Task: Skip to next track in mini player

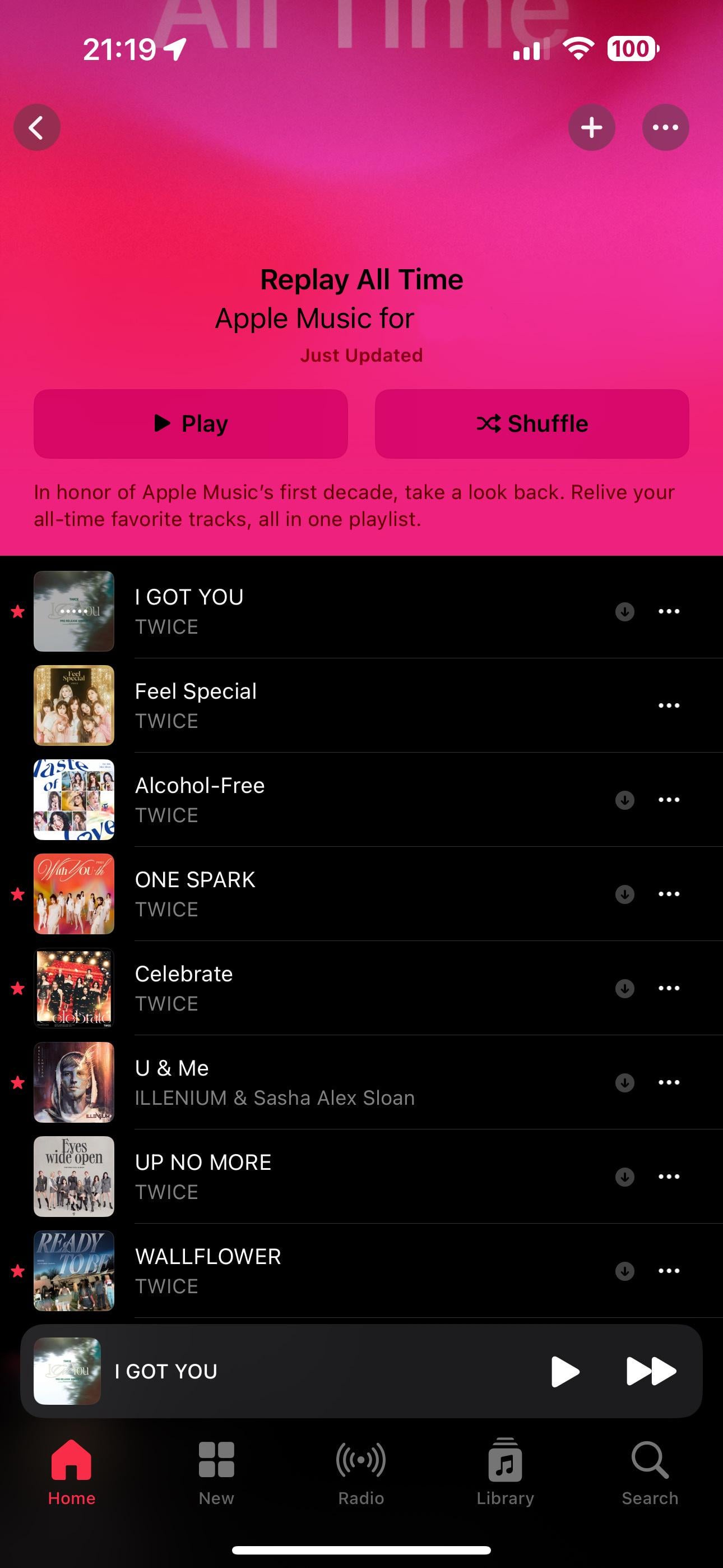Action: pos(651,1371)
